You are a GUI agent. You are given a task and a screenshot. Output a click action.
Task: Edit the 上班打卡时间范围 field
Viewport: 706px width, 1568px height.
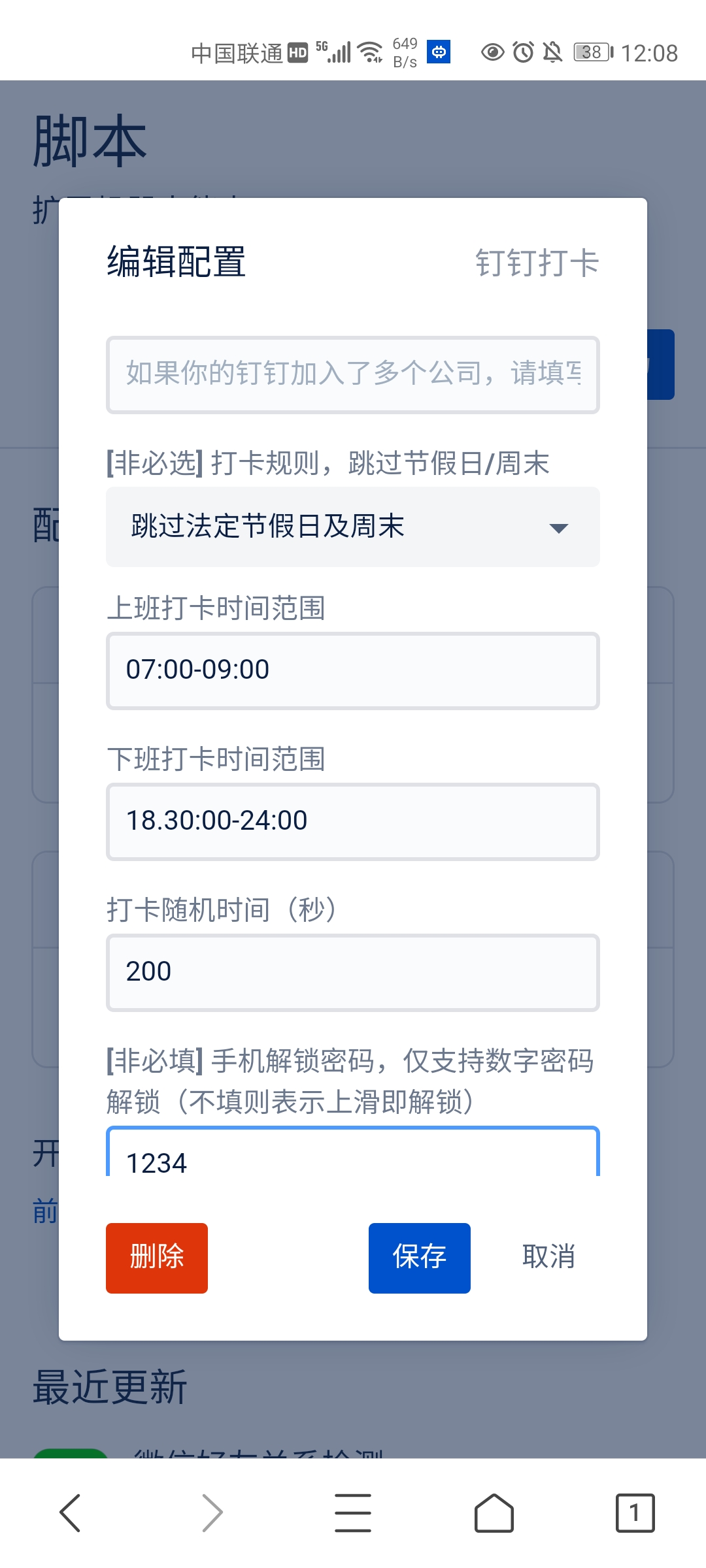coord(353,671)
